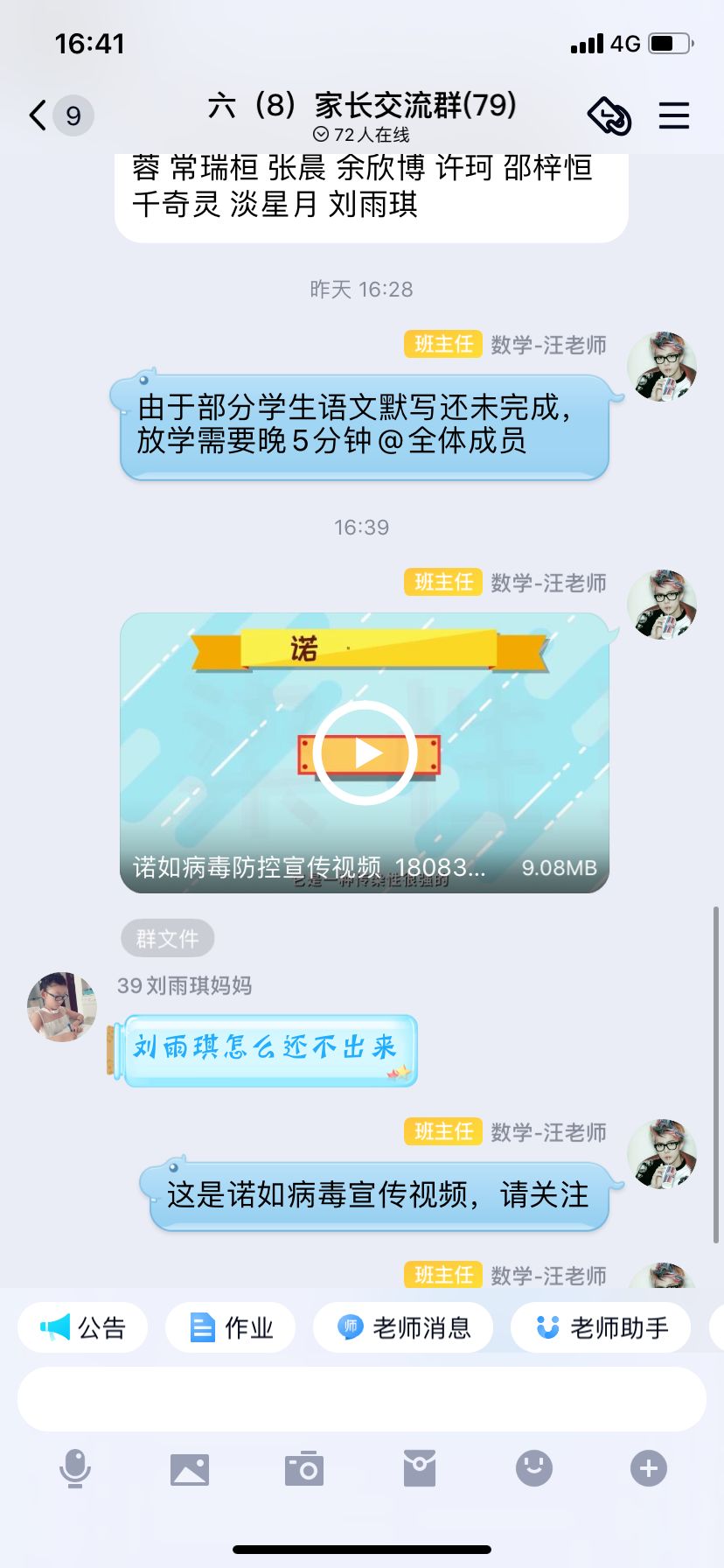
Task: Open the camera to take a photo
Action: click(x=304, y=1468)
